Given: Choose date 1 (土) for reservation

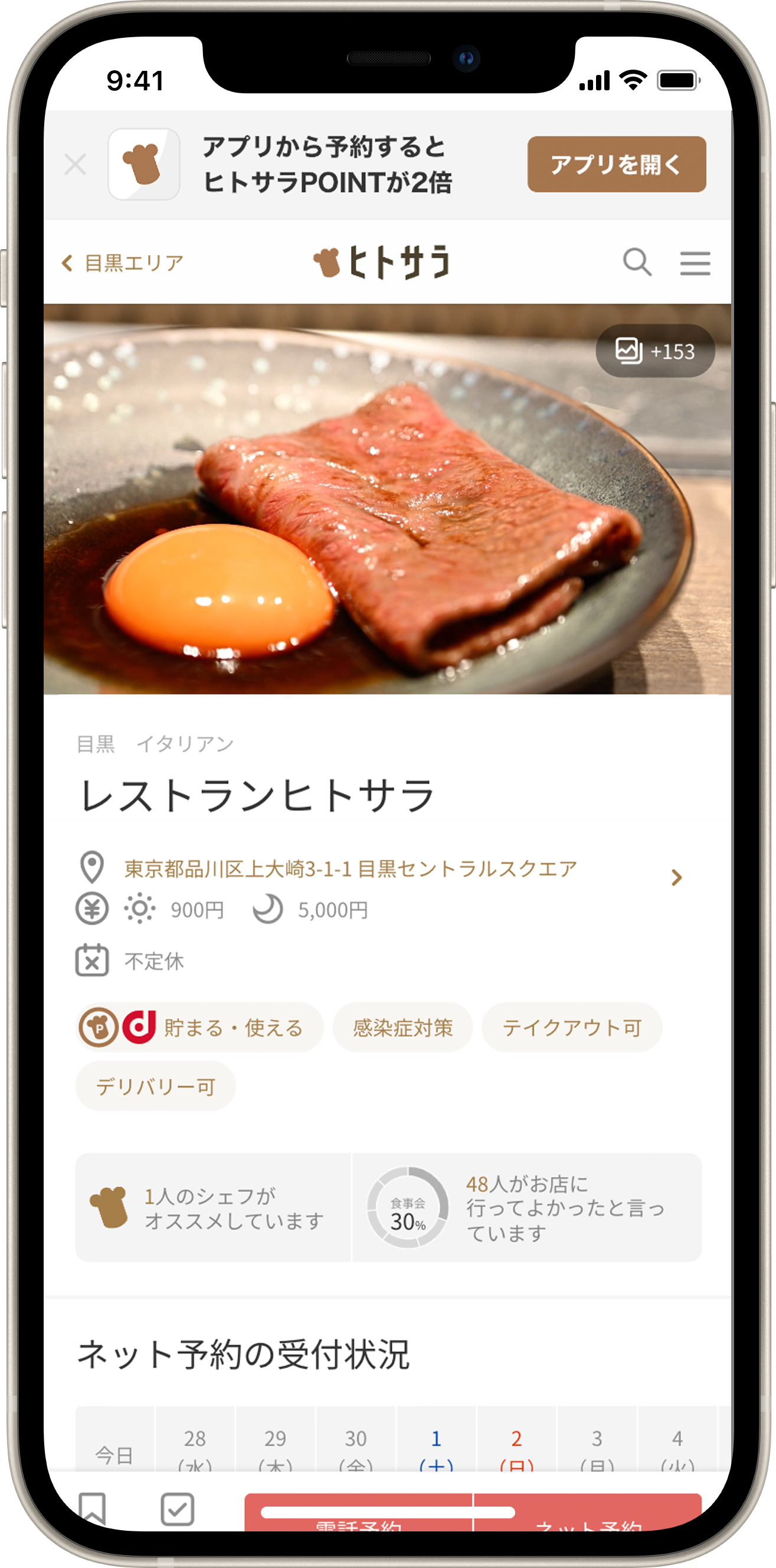Looking at the screenshot, I should point(436,1446).
